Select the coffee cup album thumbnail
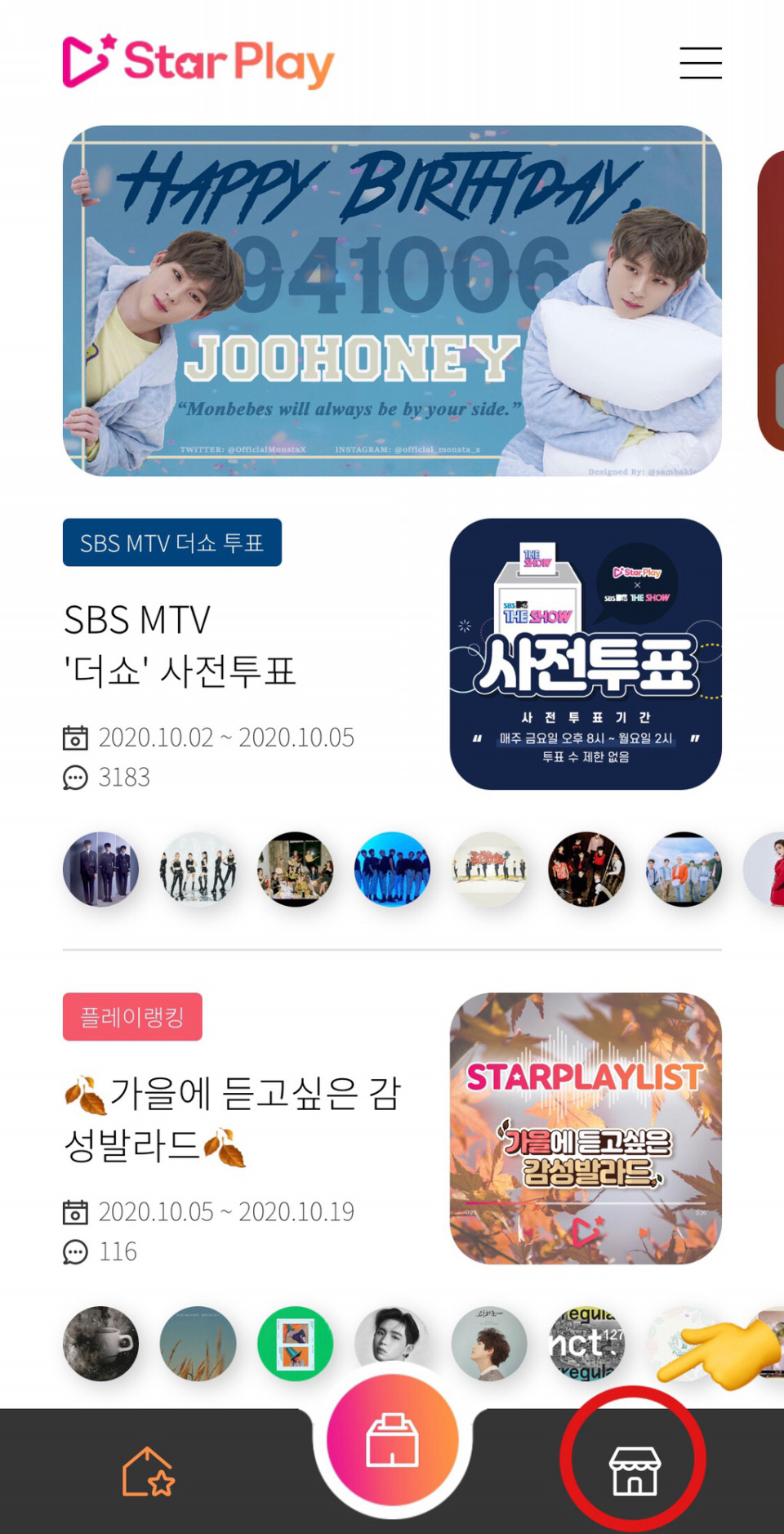 tap(101, 1344)
